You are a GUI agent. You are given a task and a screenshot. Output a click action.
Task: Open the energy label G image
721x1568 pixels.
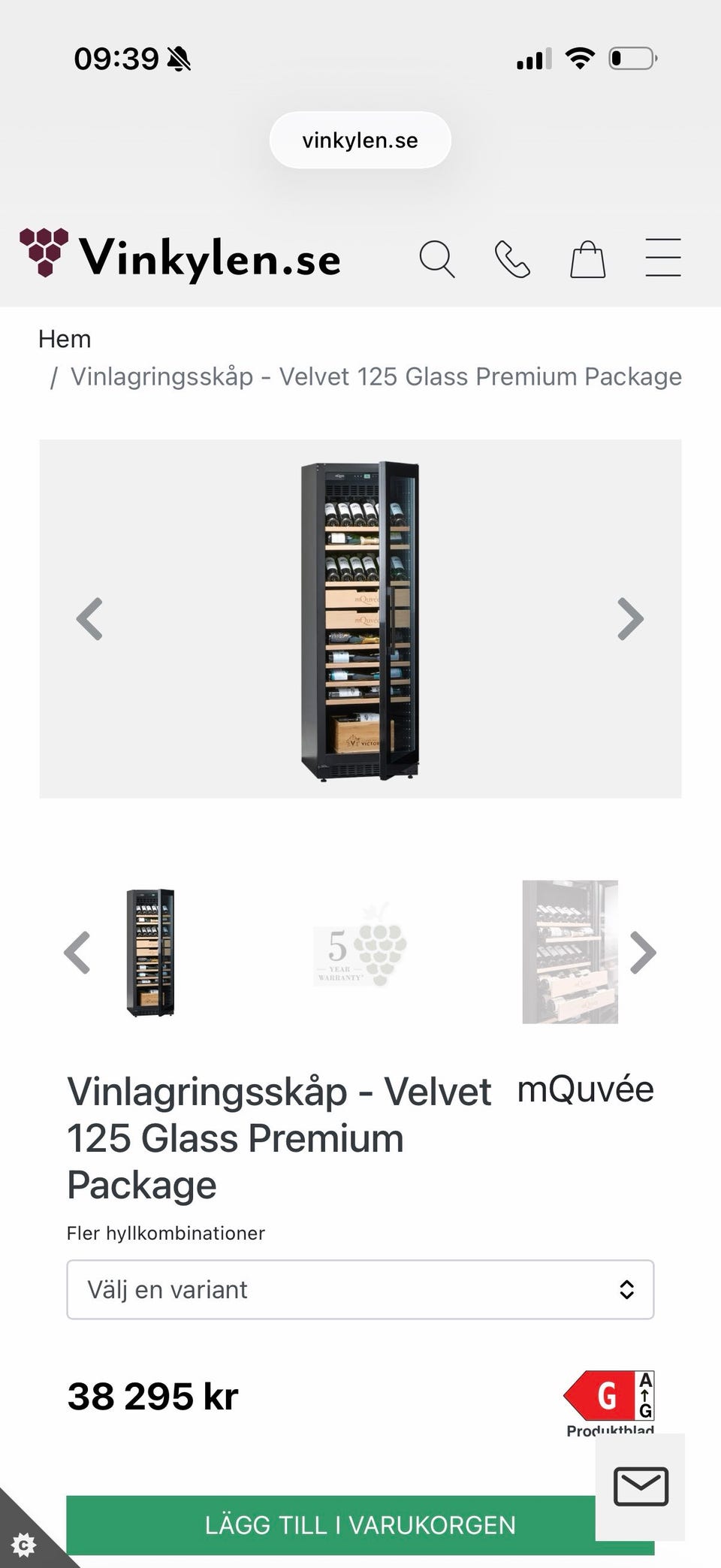point(609,1395)
